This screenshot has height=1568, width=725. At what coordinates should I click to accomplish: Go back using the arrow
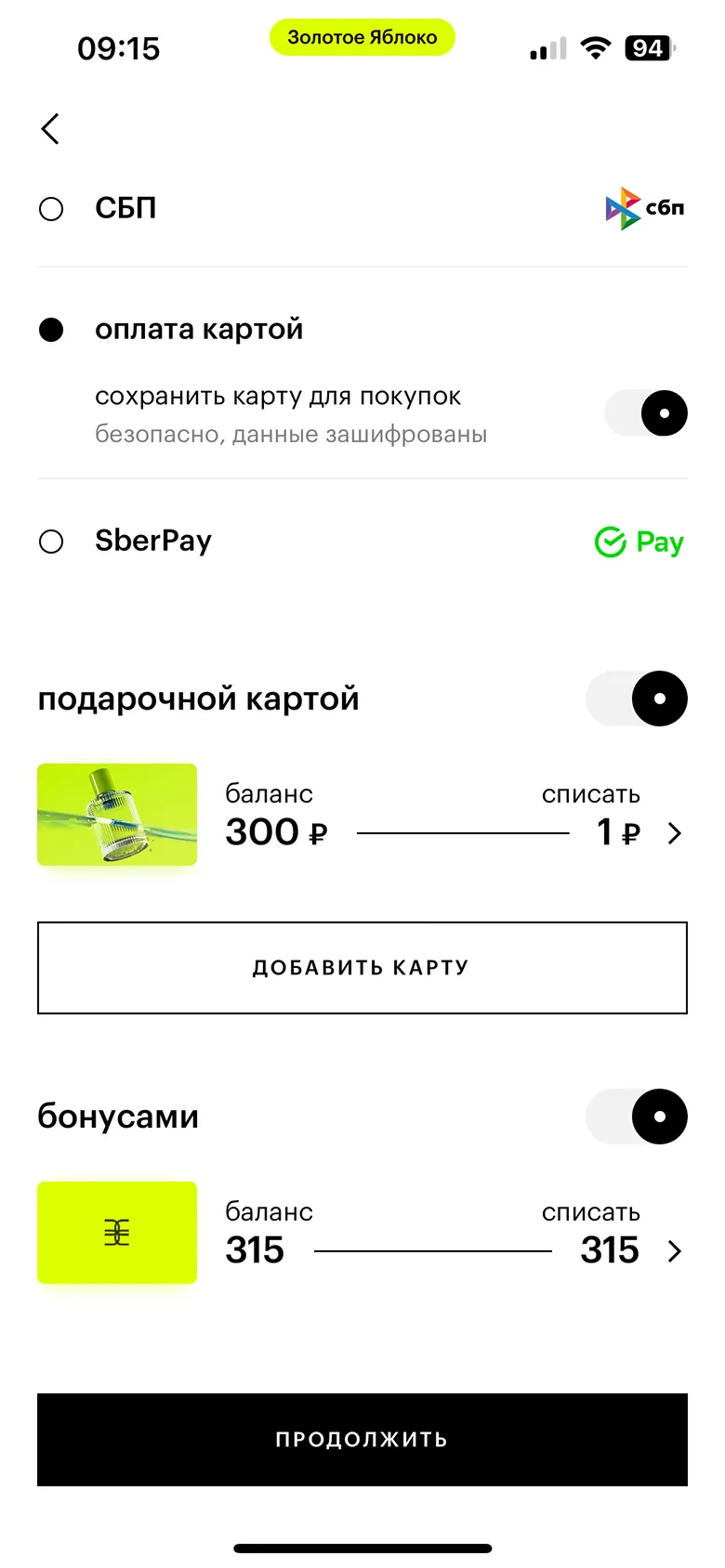pyautogui.click(x=51, y=129)
